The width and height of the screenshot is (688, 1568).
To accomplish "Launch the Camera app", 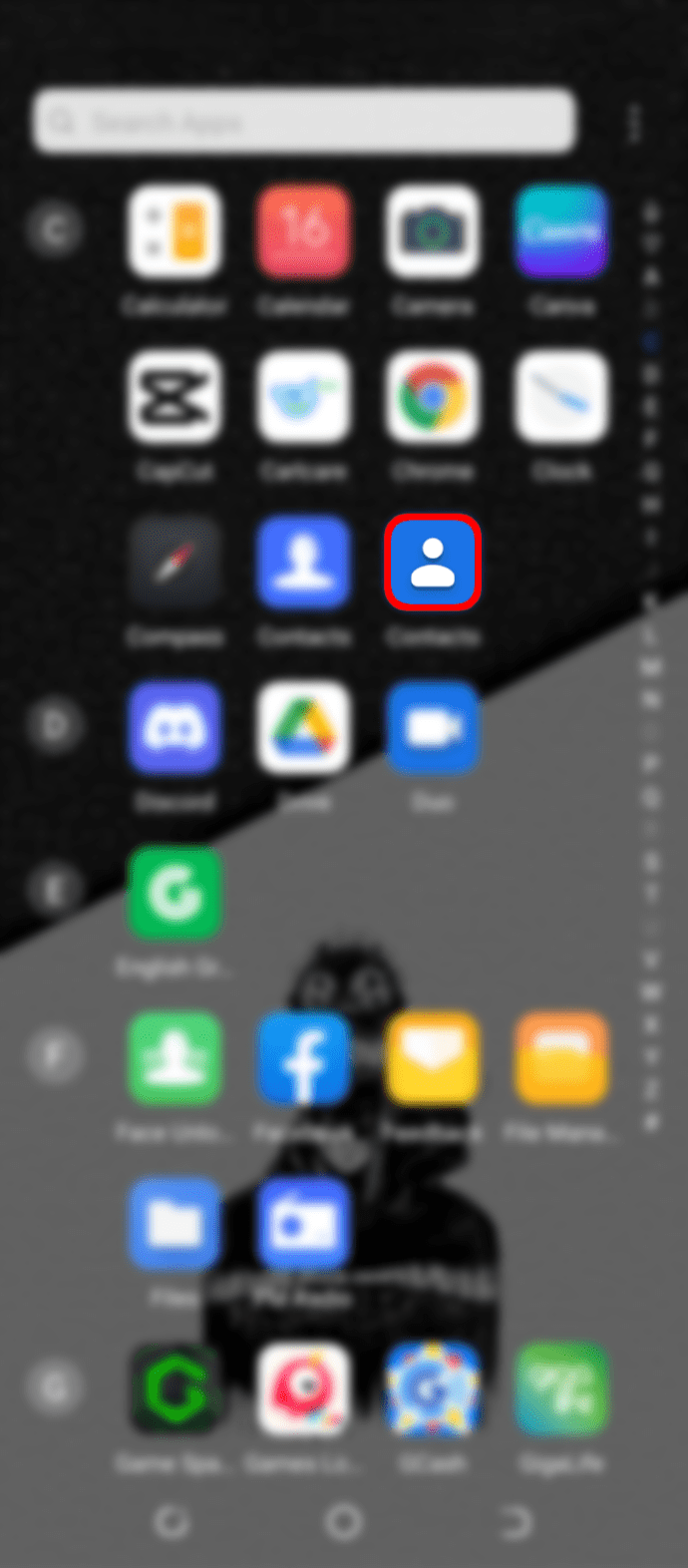I will [433, 231].
